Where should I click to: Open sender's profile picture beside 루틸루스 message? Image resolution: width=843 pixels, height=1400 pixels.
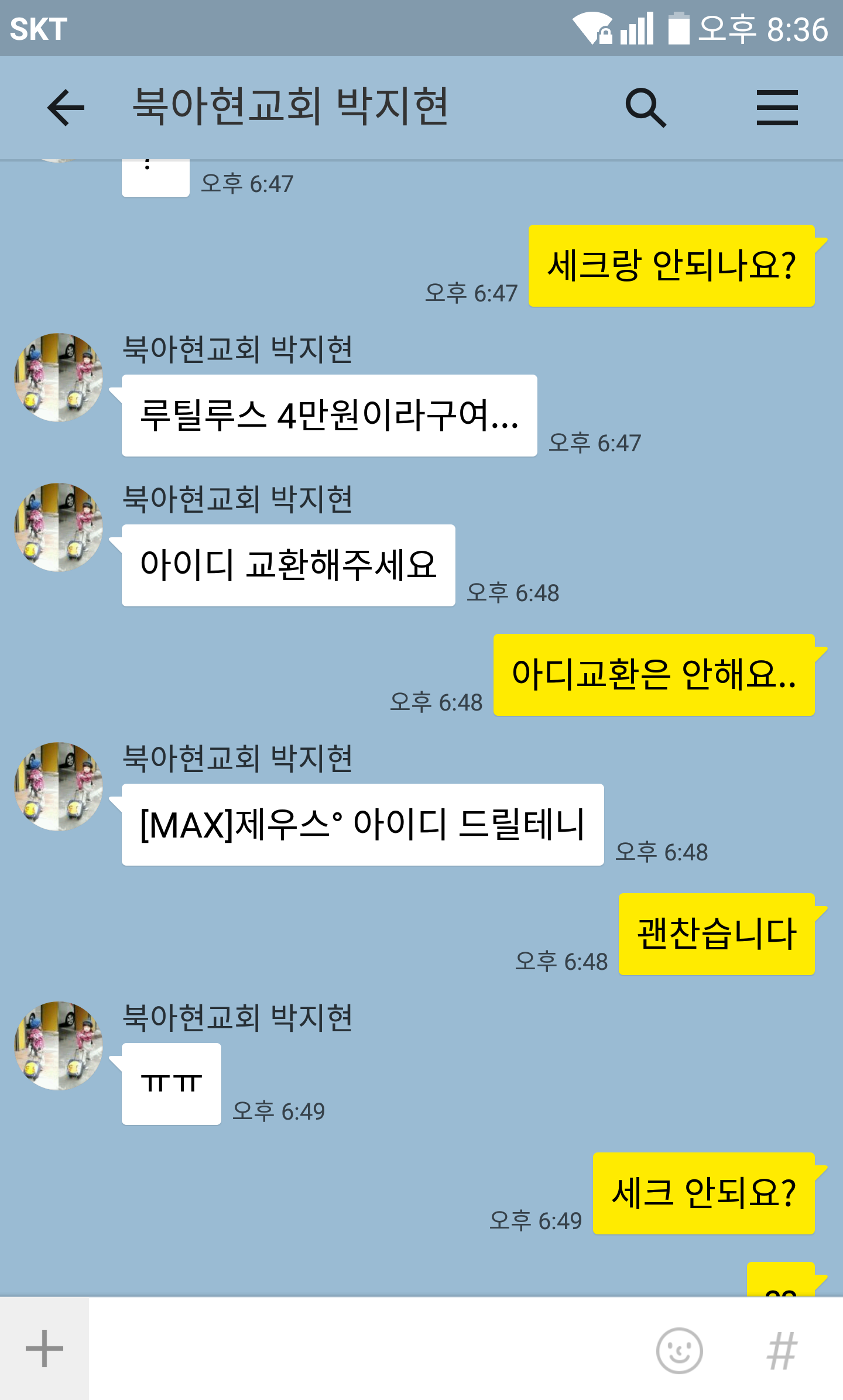pos(59,378)
